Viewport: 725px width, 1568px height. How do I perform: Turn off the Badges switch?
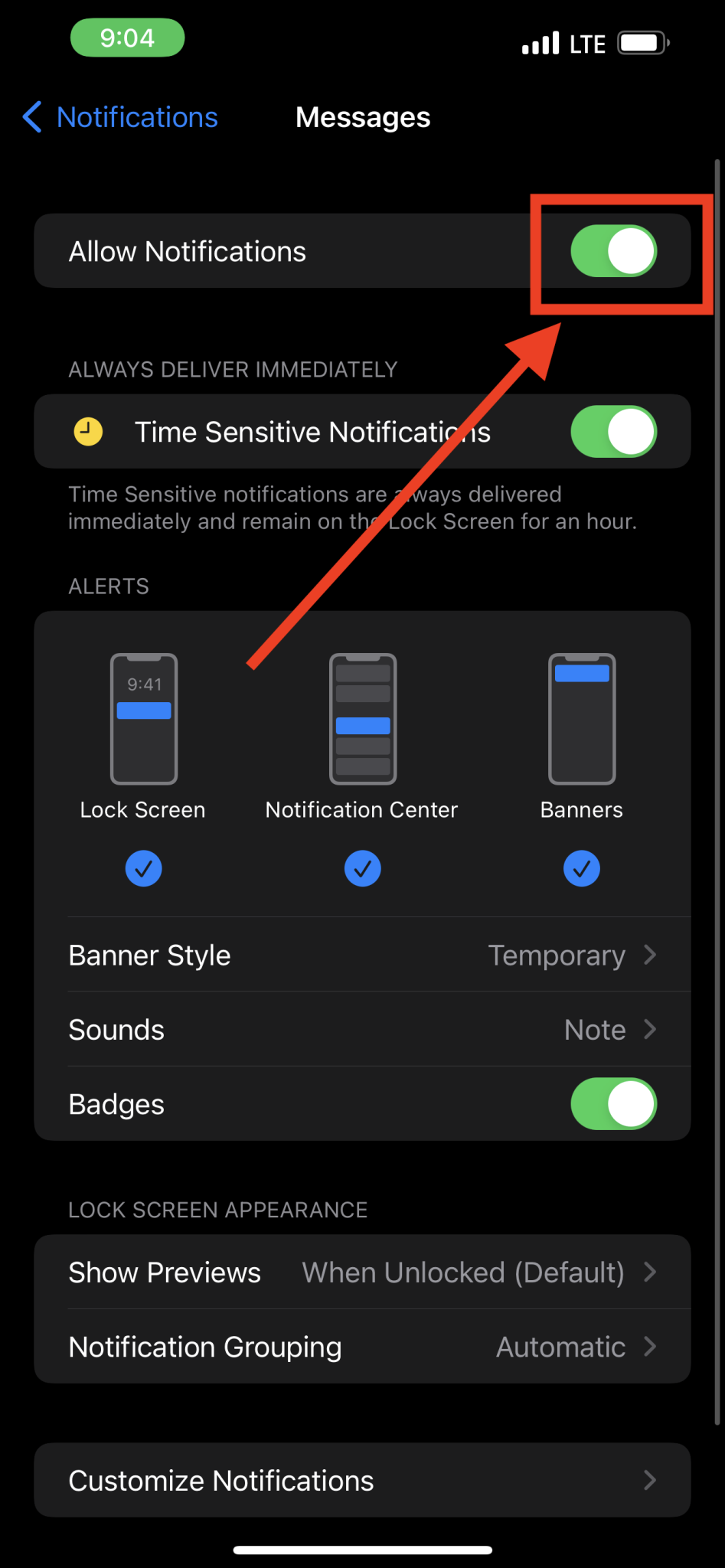[x=613, y=1103]
